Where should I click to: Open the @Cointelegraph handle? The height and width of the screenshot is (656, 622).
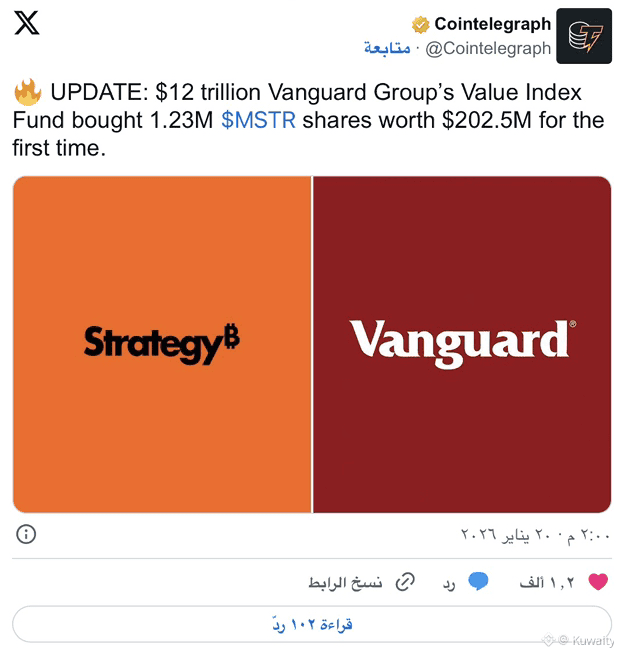488,48
